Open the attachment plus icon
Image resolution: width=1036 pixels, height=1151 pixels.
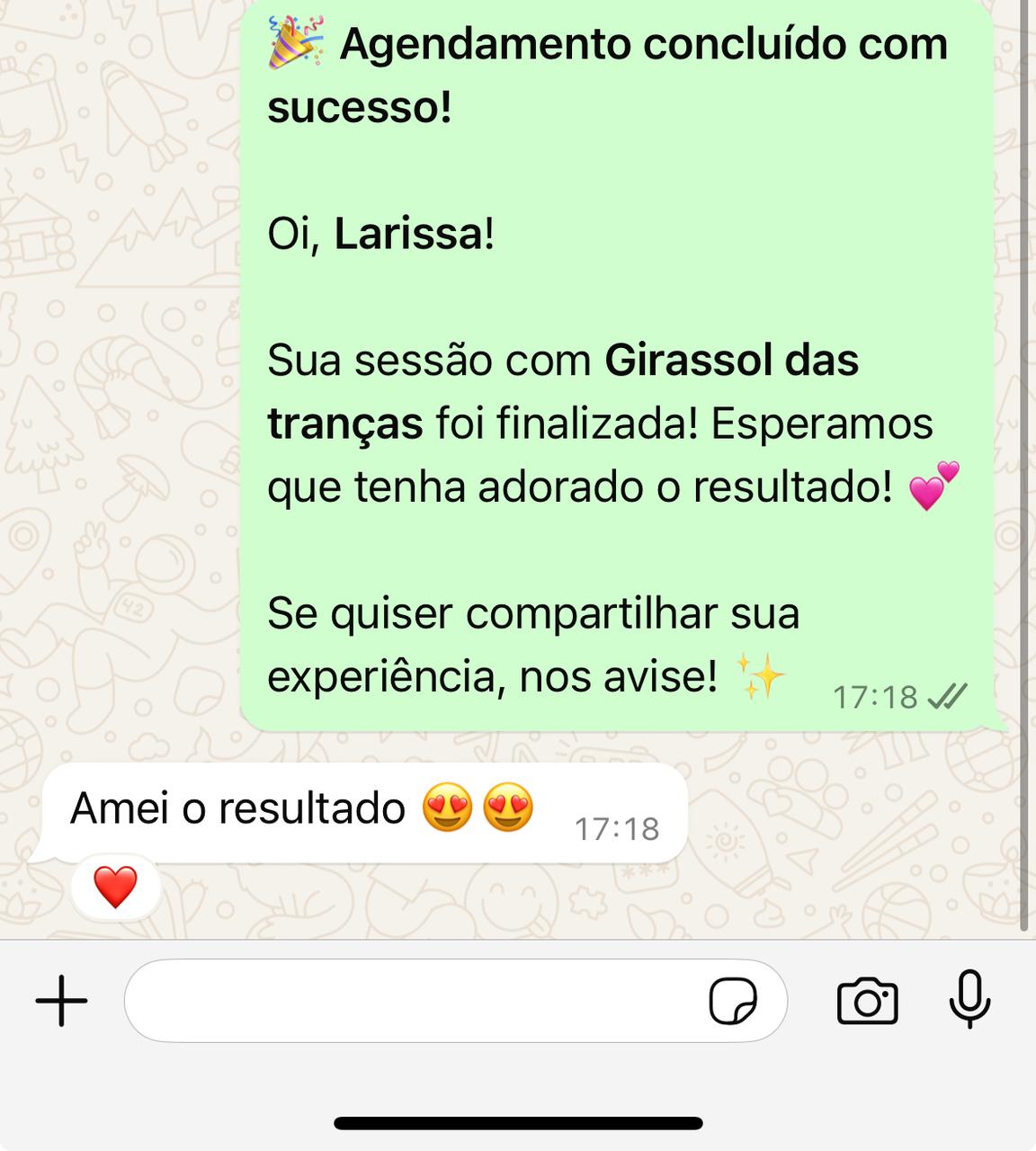pyautogui.click(x=59, y=1000)
